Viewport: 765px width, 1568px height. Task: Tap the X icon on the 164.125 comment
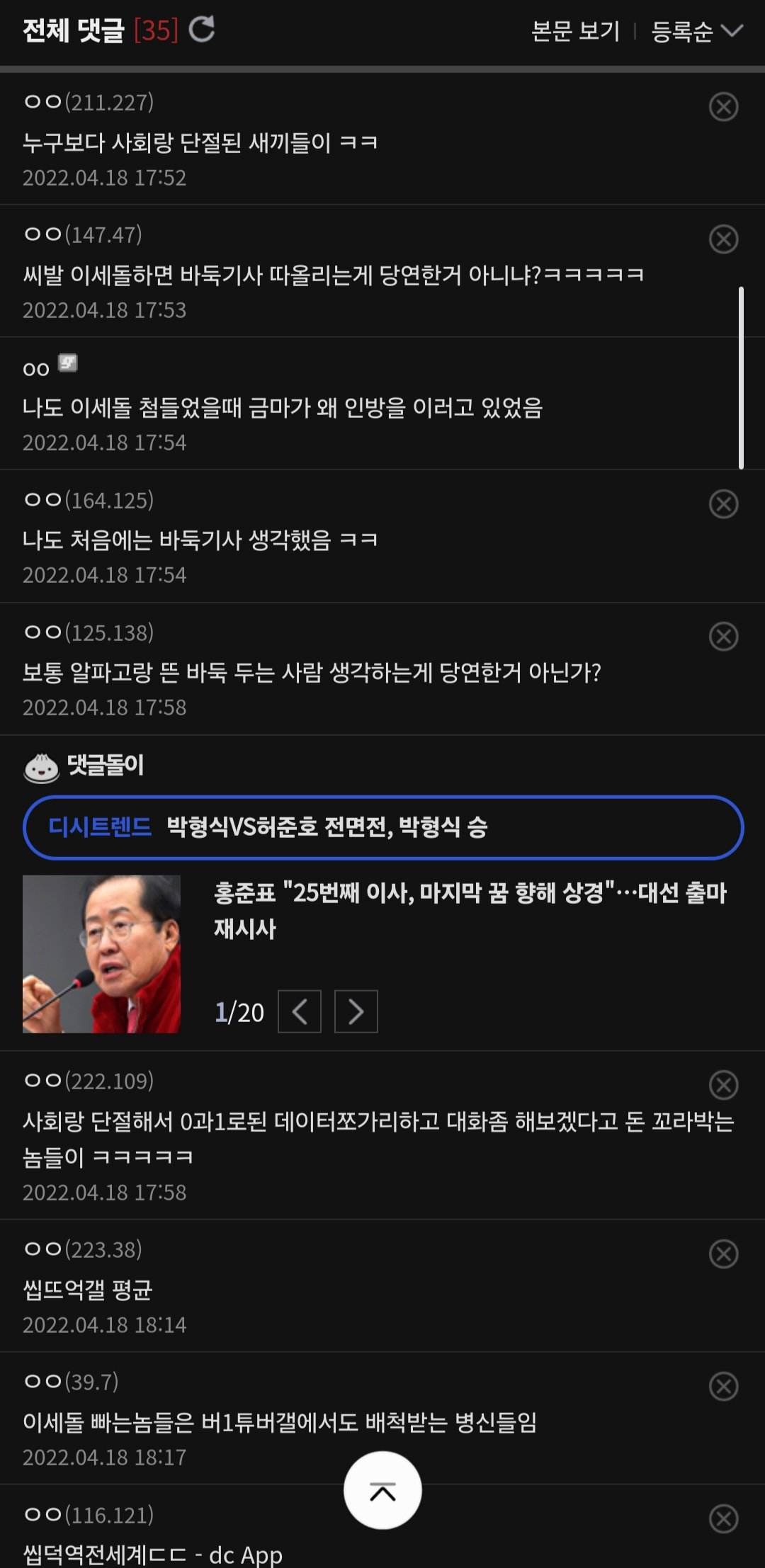723,504
